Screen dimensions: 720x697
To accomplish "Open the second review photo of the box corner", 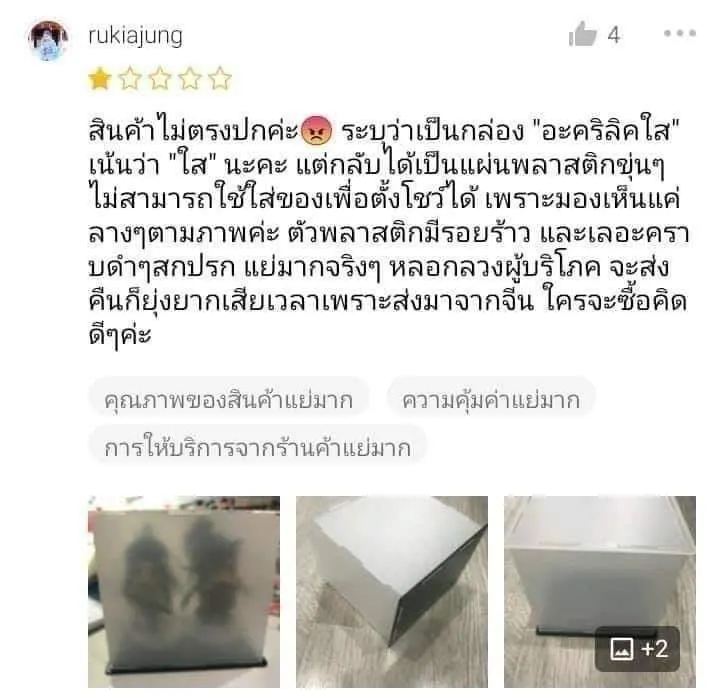I will pyautogui.click(x=392, y=592).
